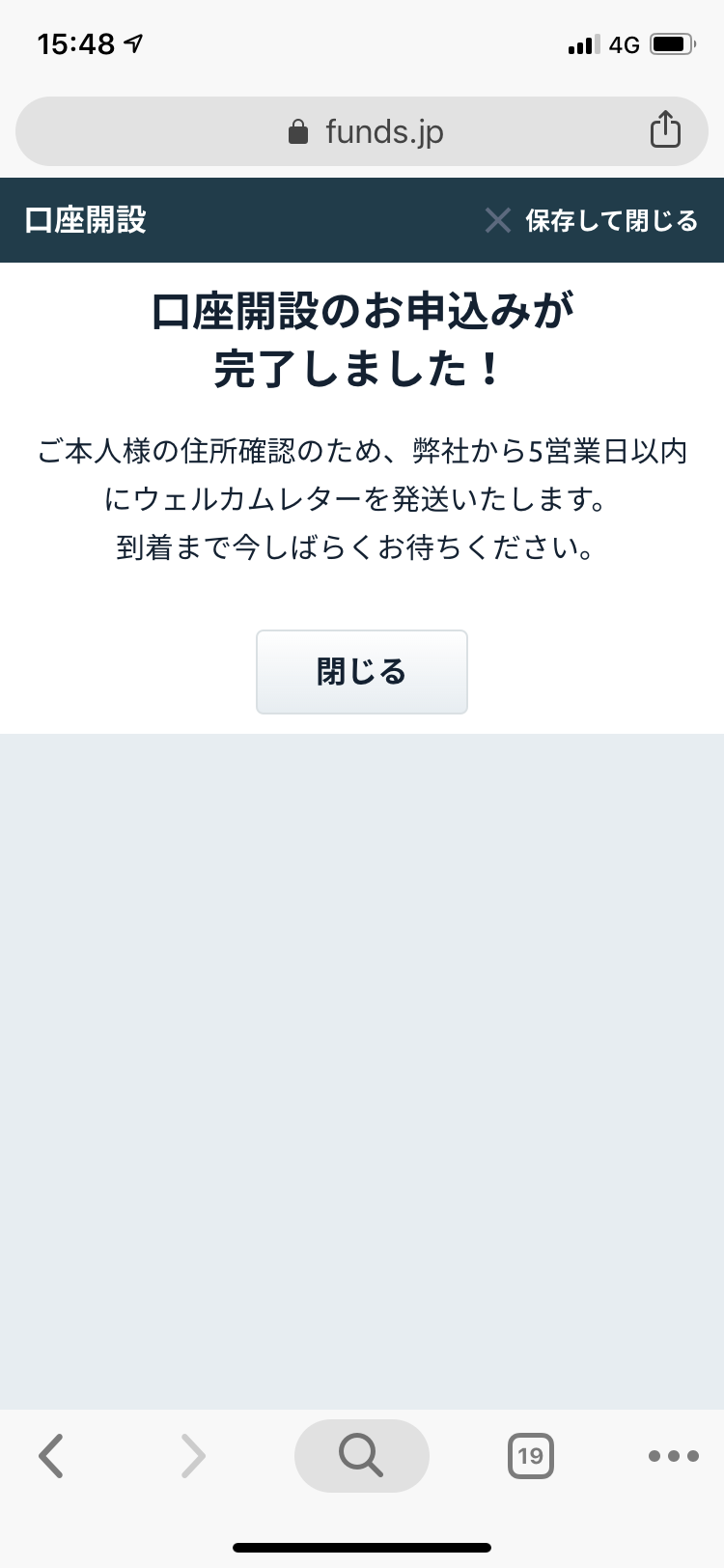Image resolution: width=724 pixels, height=1568 pixels.
Task: Tap the 閉じる button
Action: point(362,672)
